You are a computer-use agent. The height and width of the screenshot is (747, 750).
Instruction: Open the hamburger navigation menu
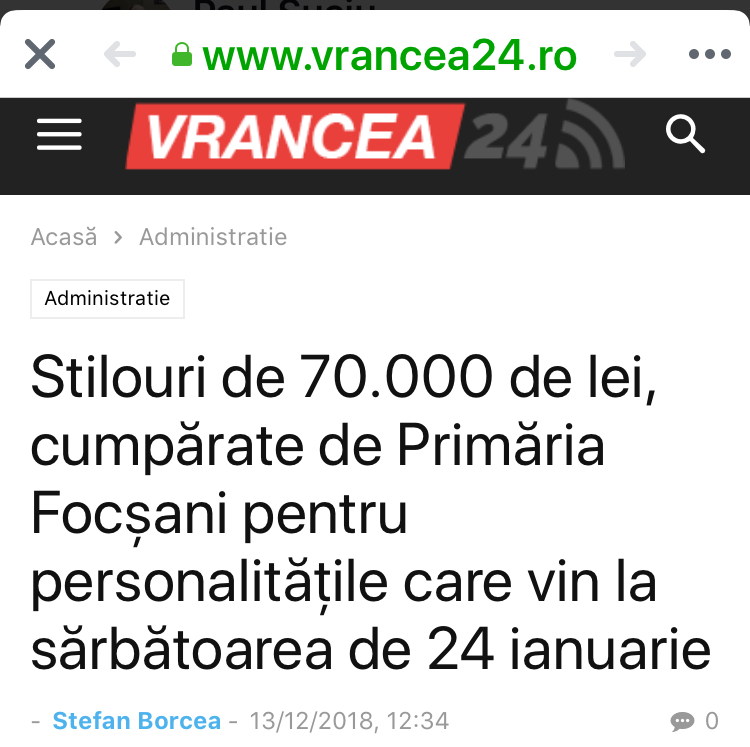59,134
